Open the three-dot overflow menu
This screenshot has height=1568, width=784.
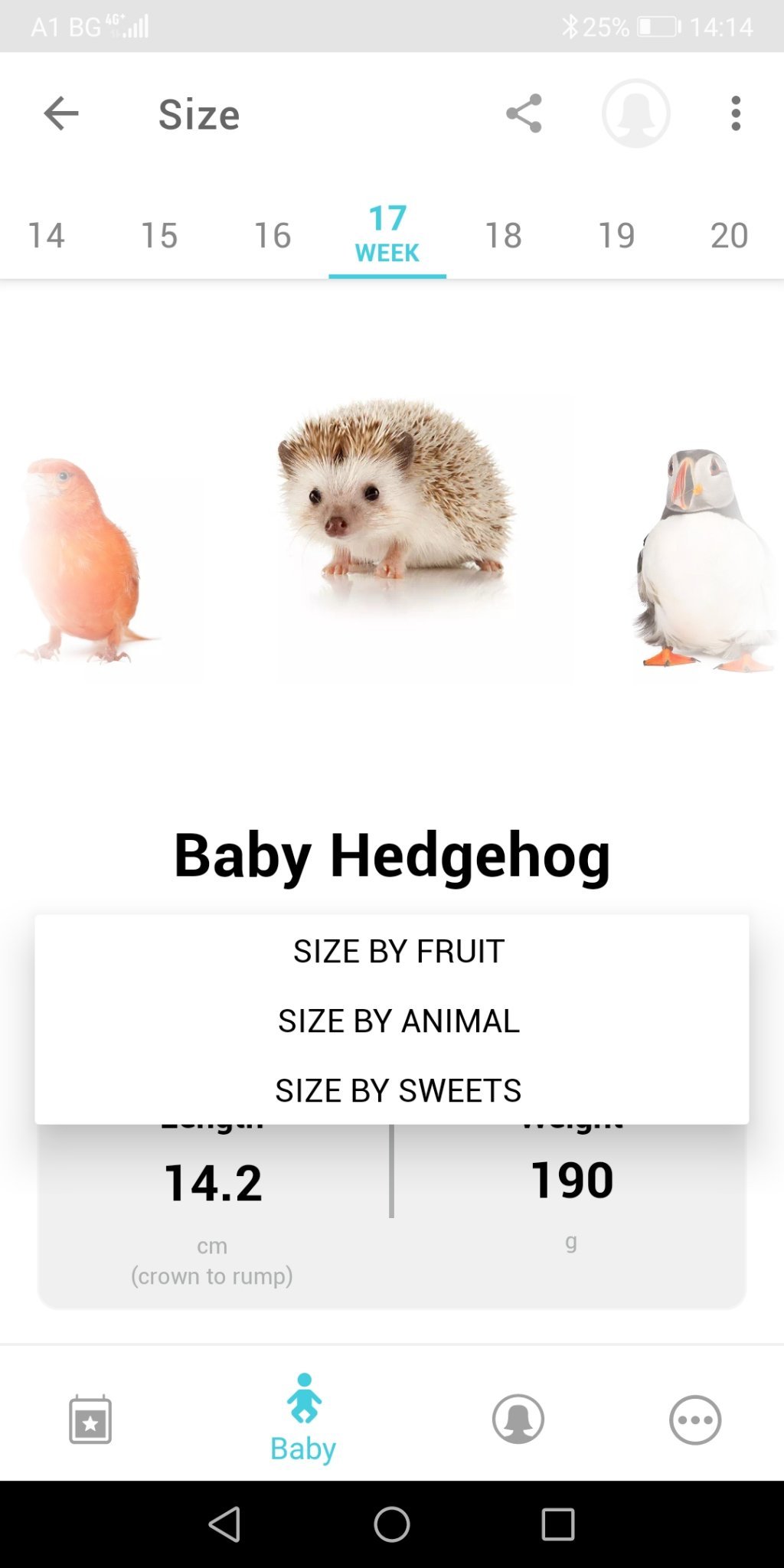pyautogui.click(x=736, y=114)
